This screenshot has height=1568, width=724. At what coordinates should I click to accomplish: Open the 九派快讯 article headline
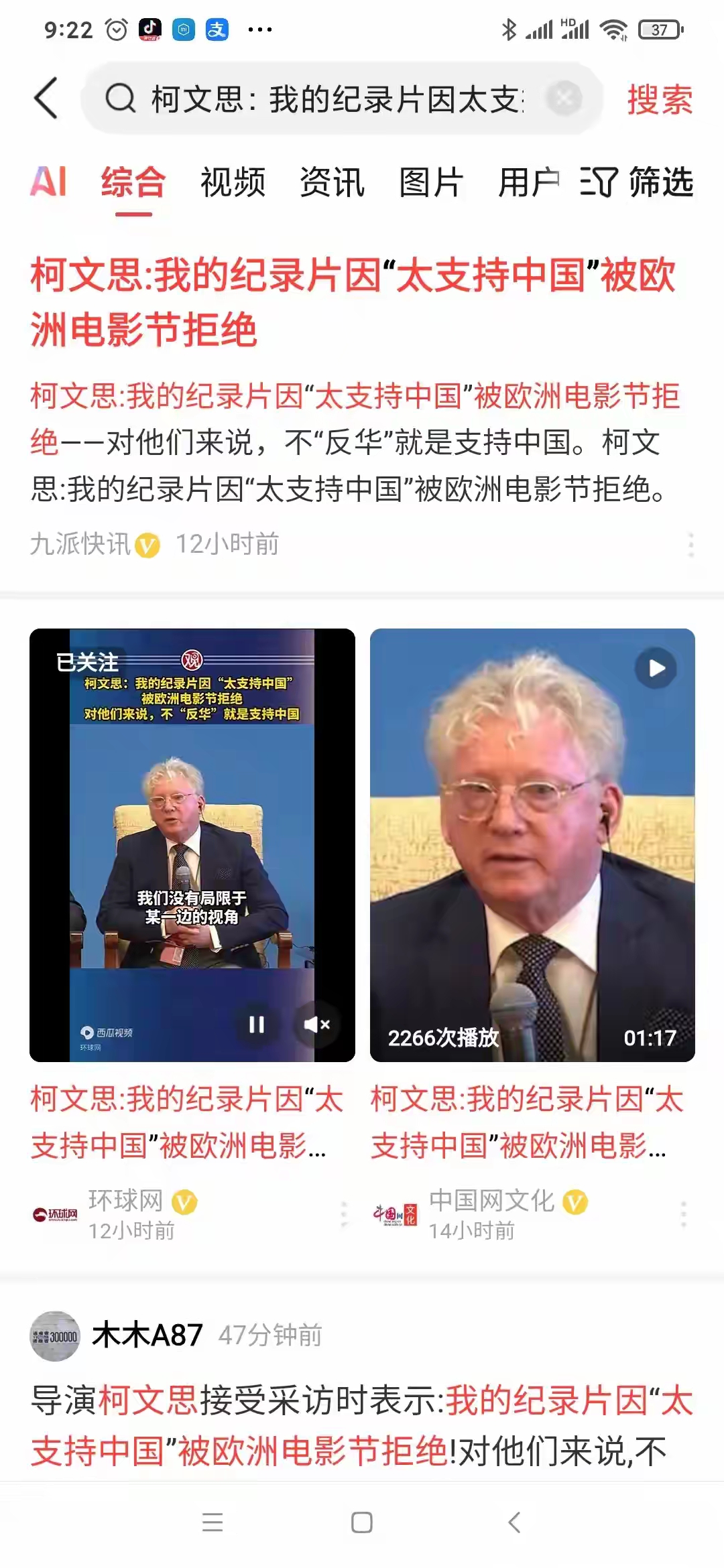[x=353, y=302]
